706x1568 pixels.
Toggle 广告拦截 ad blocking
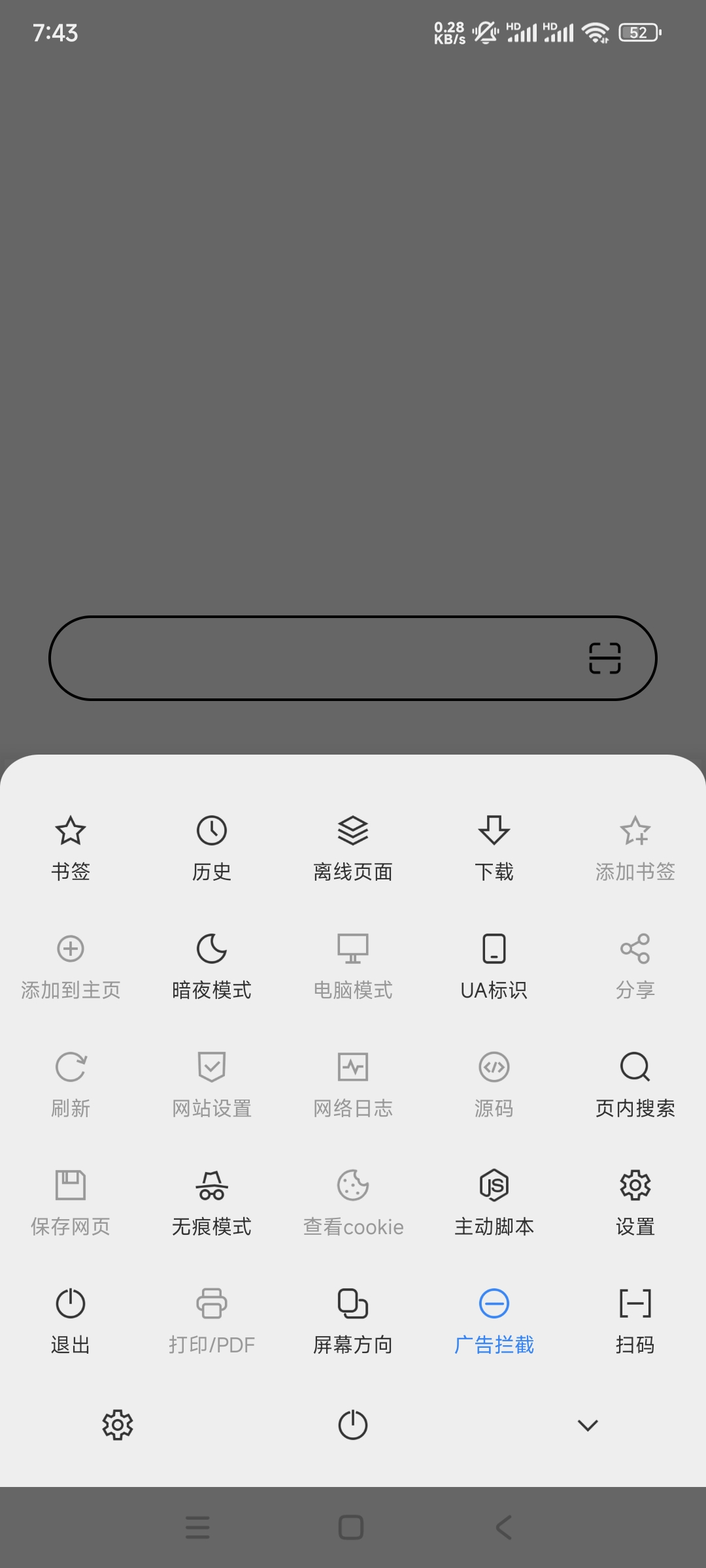pyautogui.click(x=494, y=1321)
